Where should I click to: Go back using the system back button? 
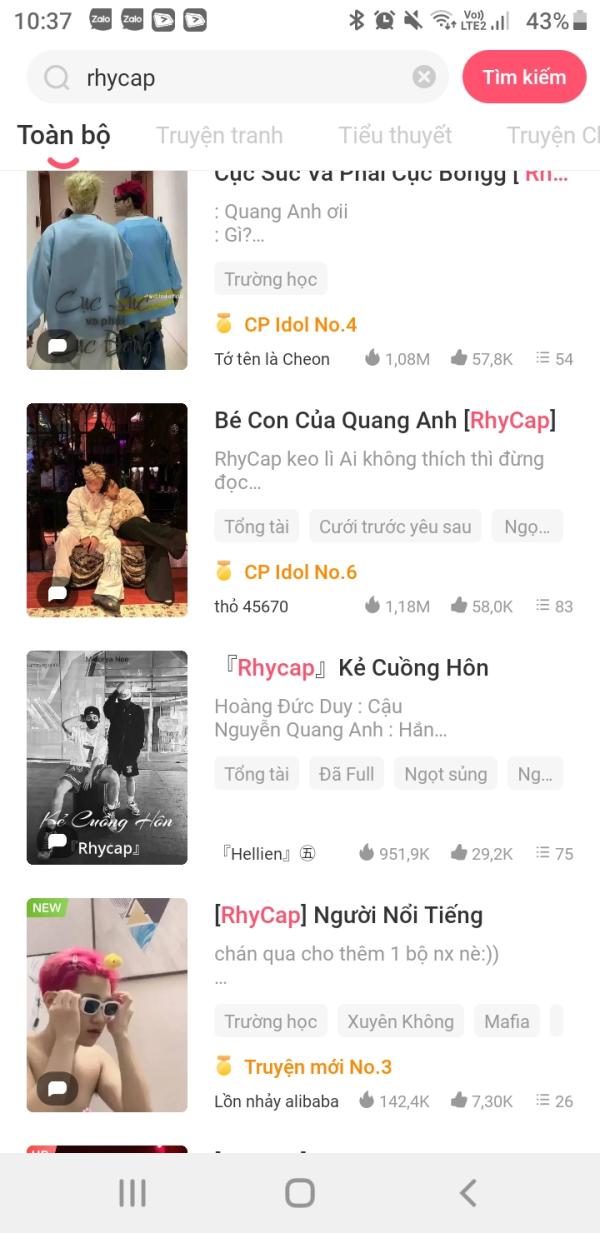[x=467, y=1192]
